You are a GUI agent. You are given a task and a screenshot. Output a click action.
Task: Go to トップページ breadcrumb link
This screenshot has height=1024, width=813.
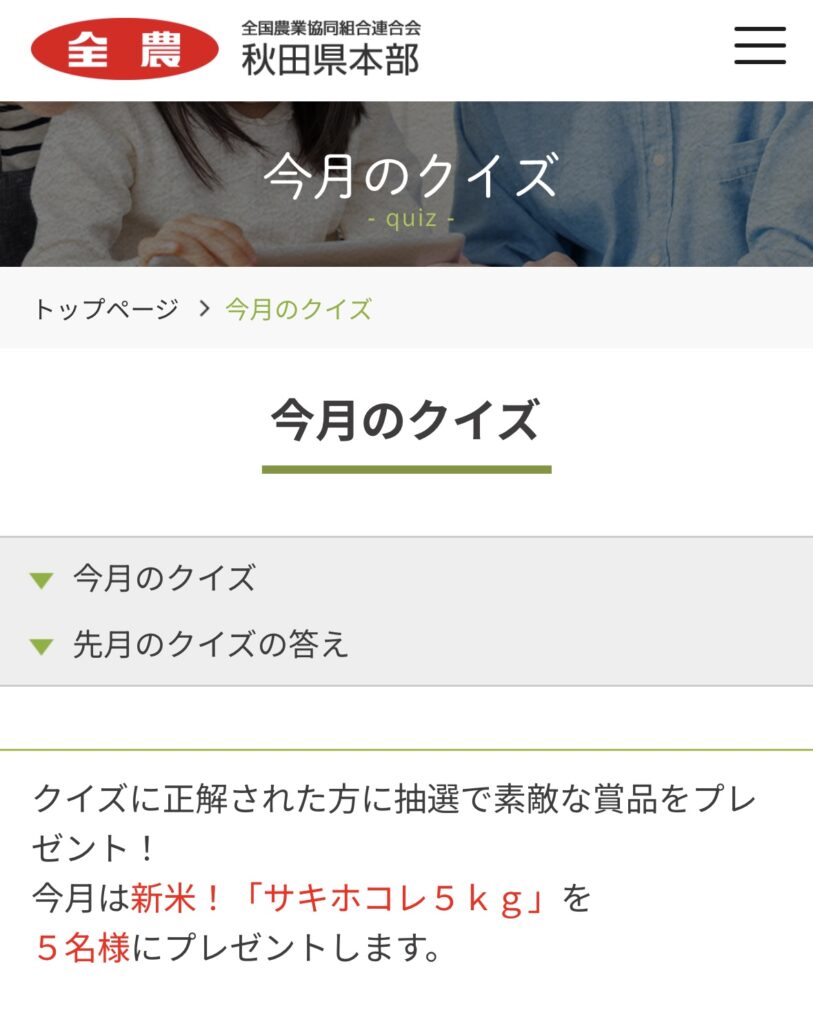click(x=106, y=309)
